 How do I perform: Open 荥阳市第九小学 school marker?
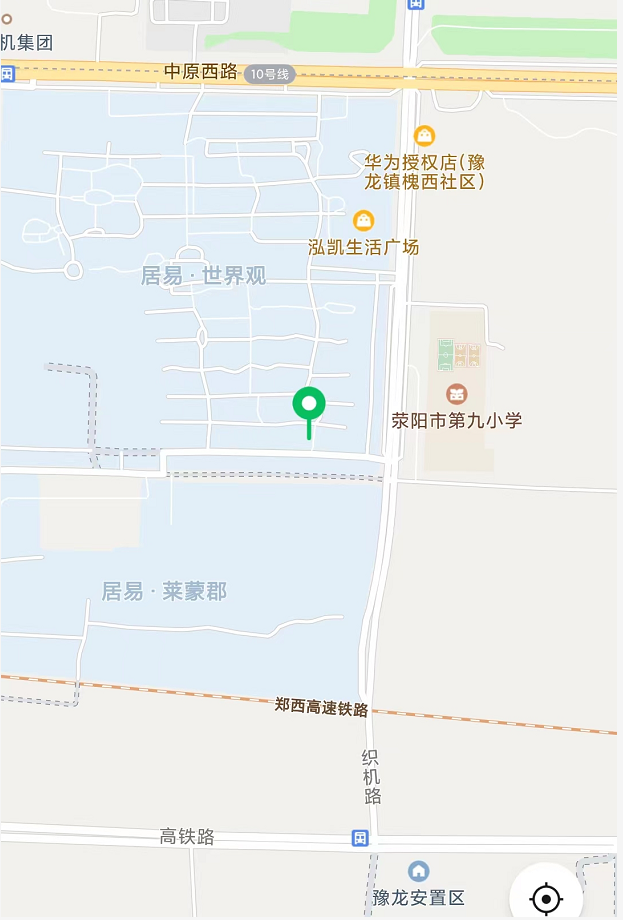457,393
